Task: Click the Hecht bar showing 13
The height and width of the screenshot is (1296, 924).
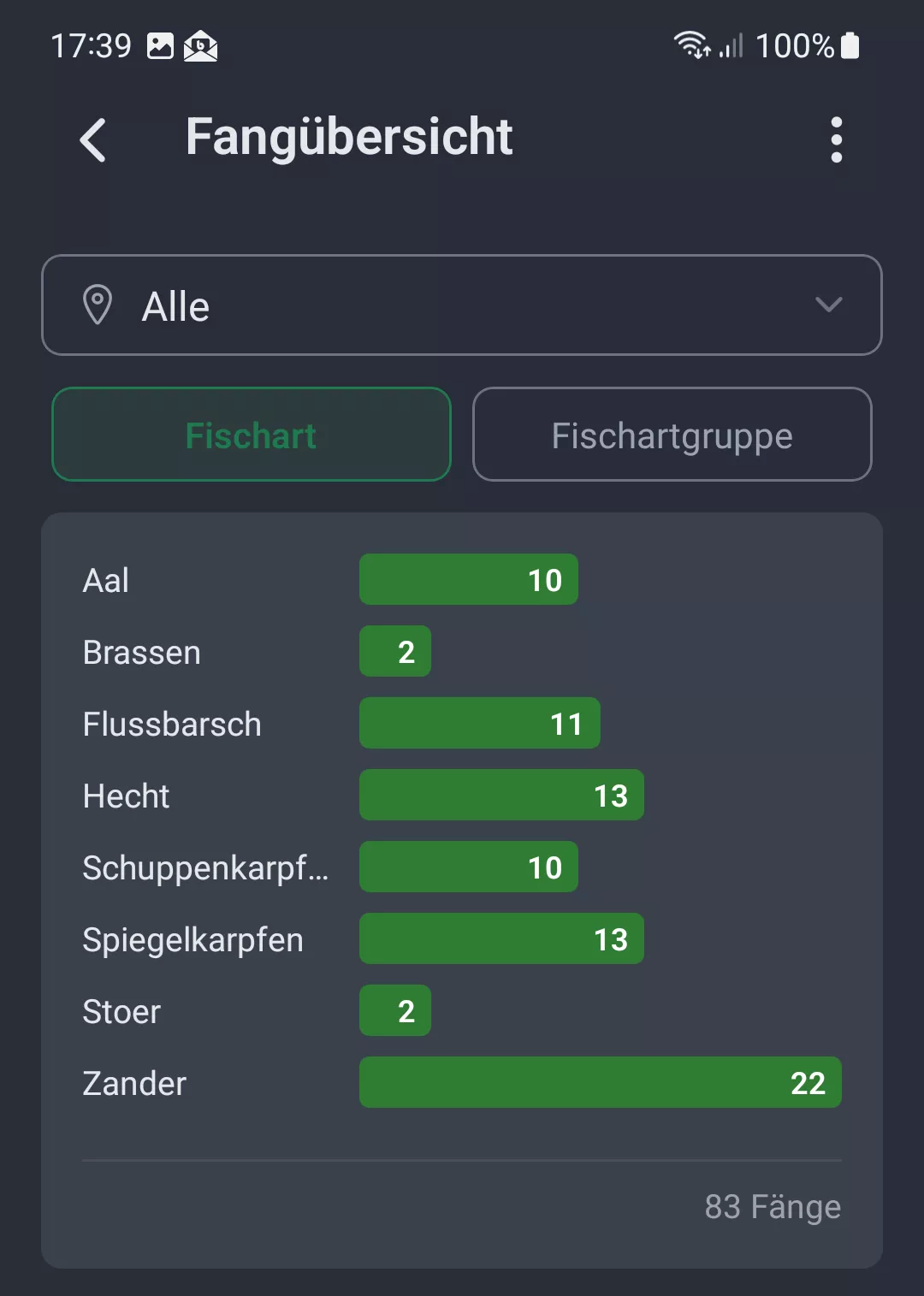Action: point(500,796)
